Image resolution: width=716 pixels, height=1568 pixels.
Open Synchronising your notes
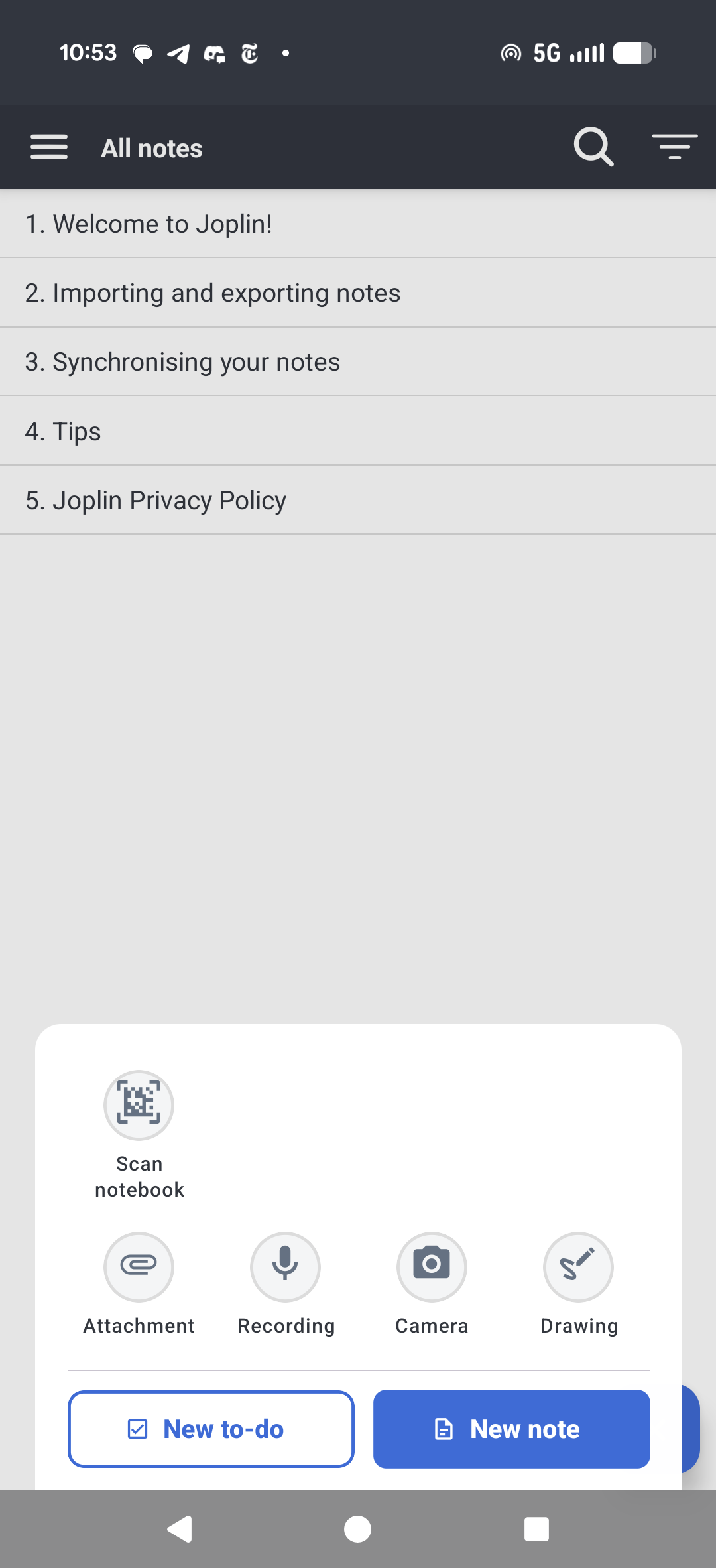point(358,362)
